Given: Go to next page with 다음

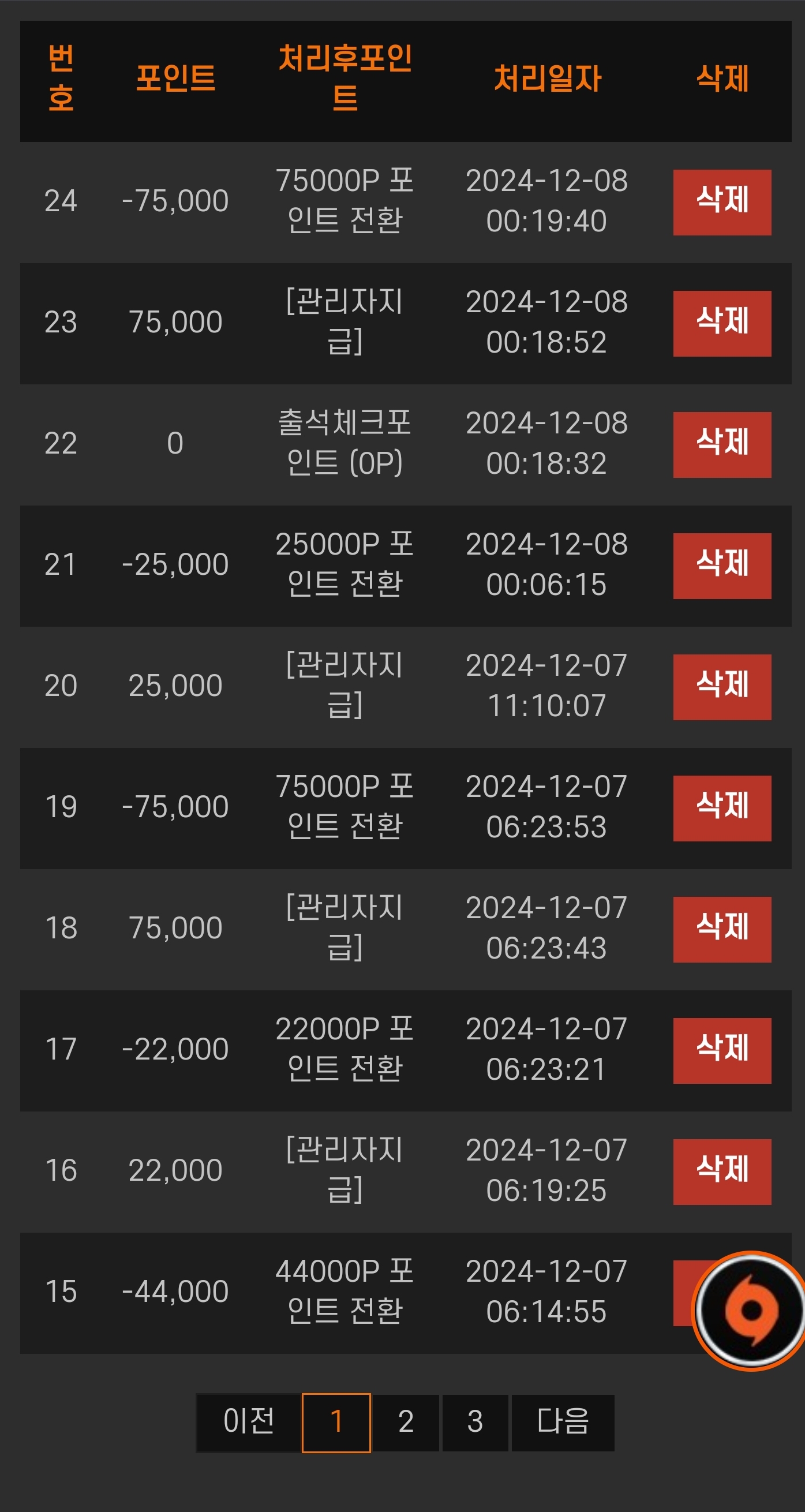Looking at the screenshot, I should pyautogui.click(x=563, y=1423).
